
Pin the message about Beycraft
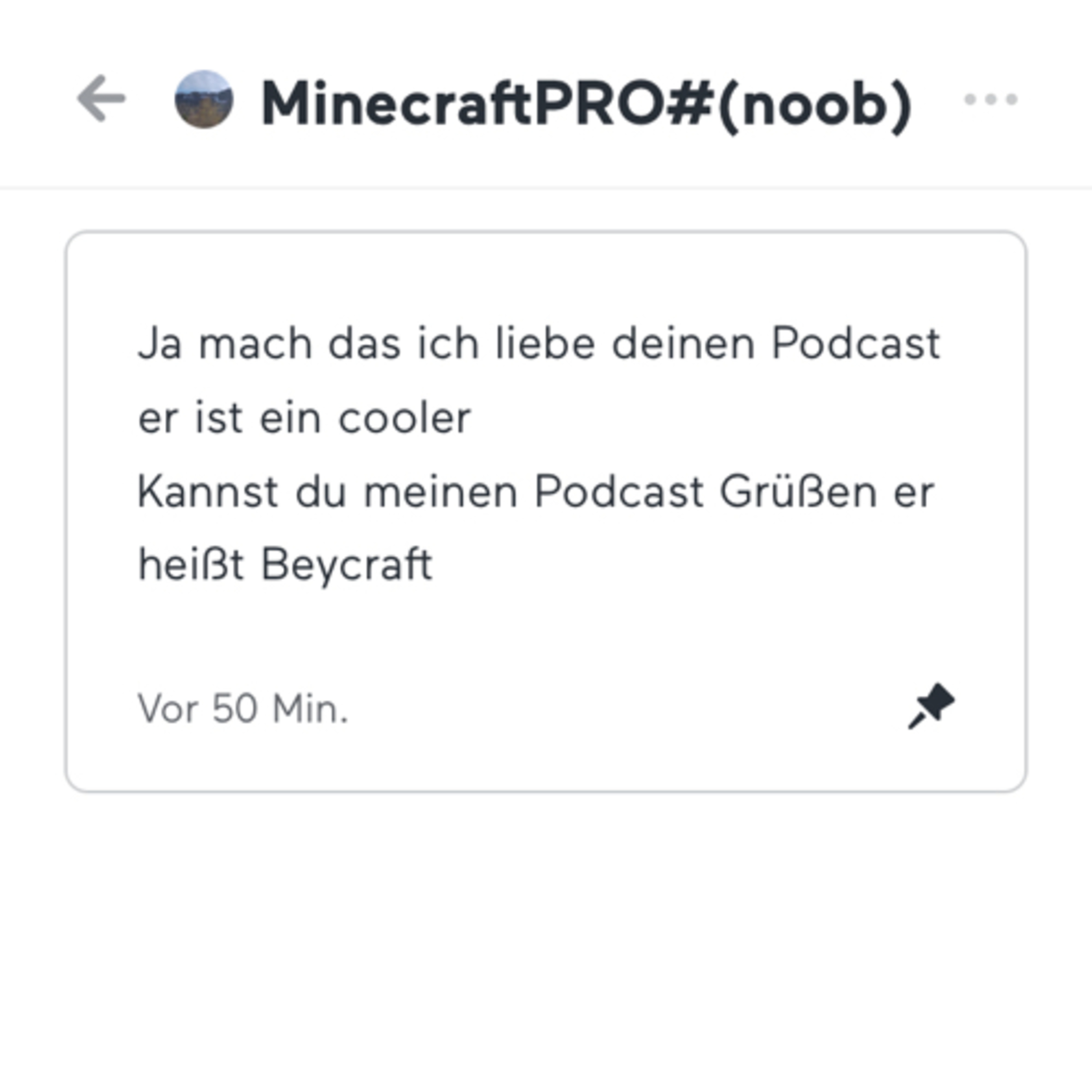931,706
